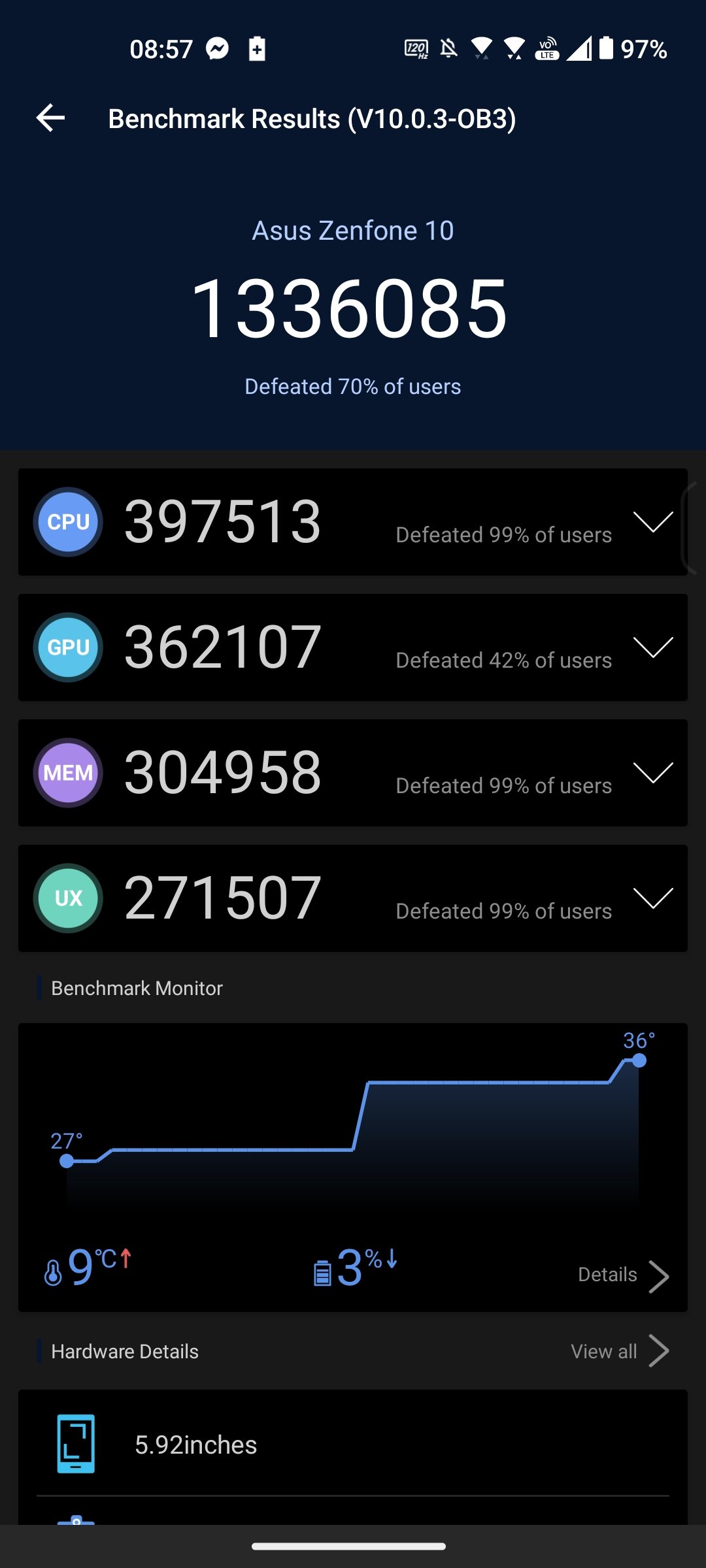Open Benchmark Monitor details
Viewport: 706px width, 1568px height.
(624, 1275)
